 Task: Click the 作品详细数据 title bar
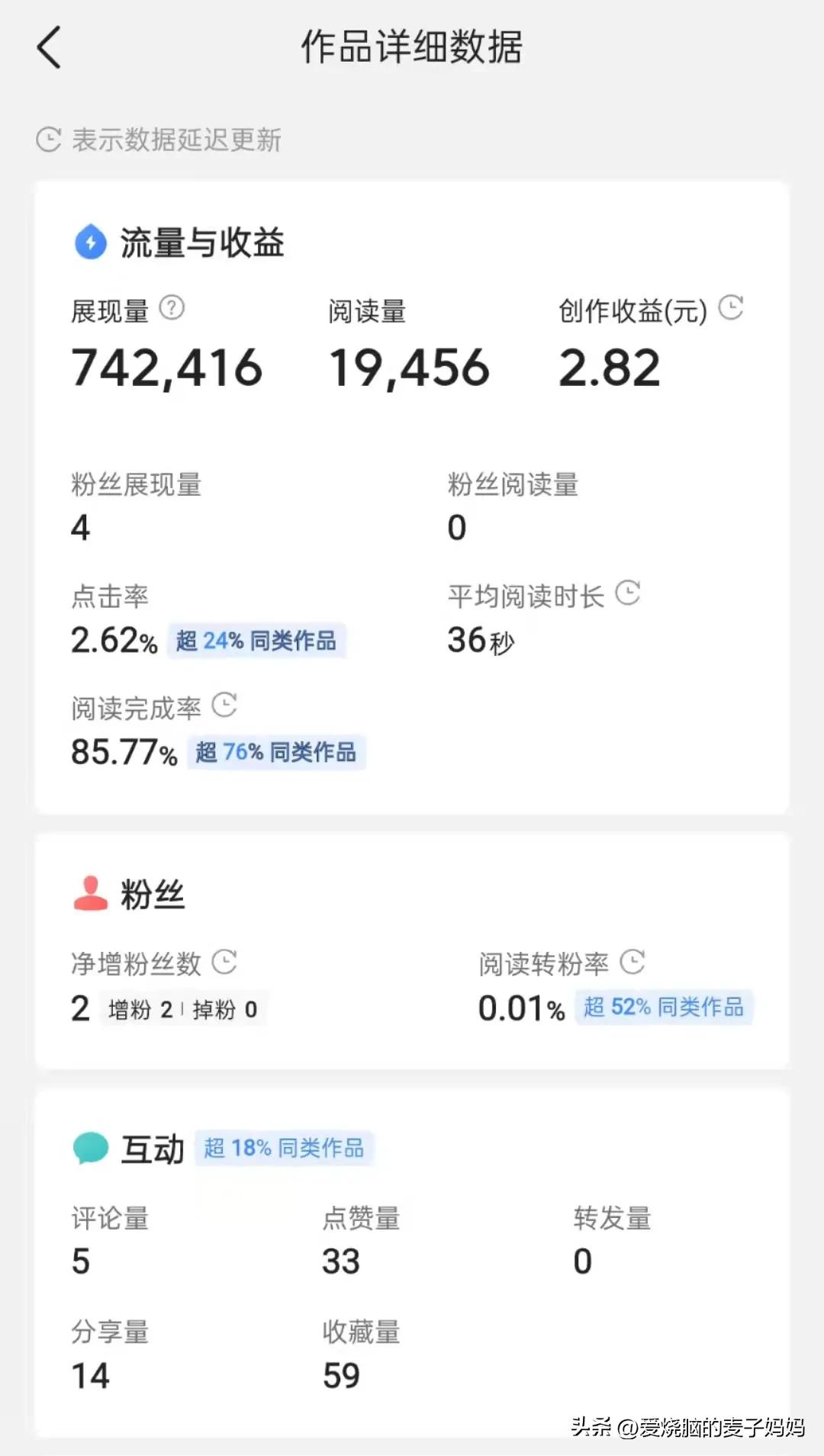pyautogui.click(x=412, y=47)
